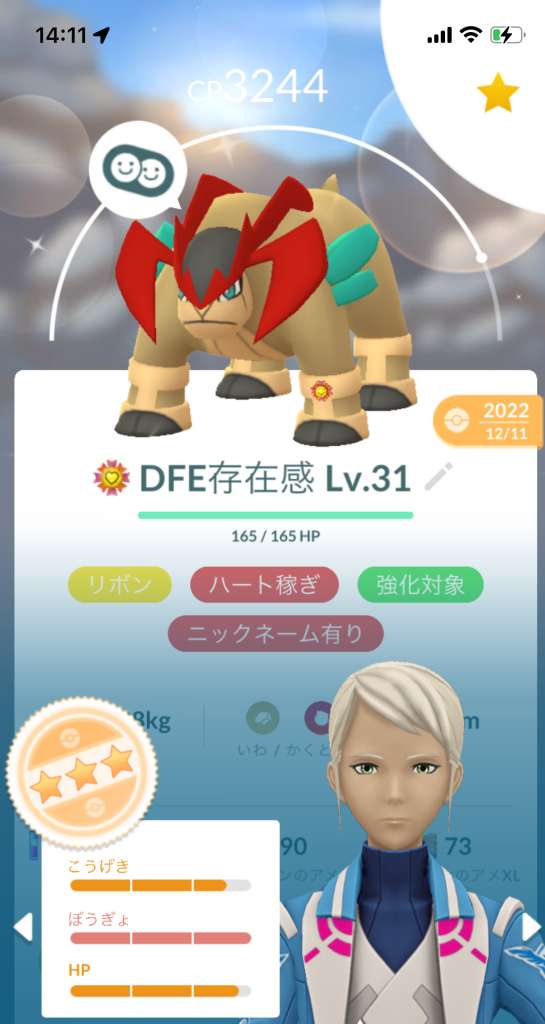Select the リボン tag

(x=119, y=585)
